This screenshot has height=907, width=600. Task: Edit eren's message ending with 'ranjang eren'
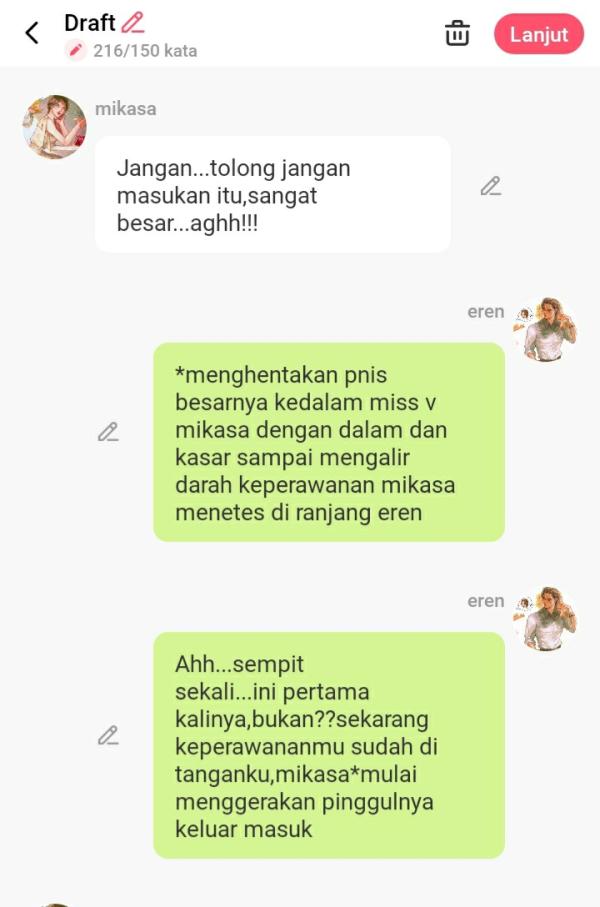coord(108,432)
